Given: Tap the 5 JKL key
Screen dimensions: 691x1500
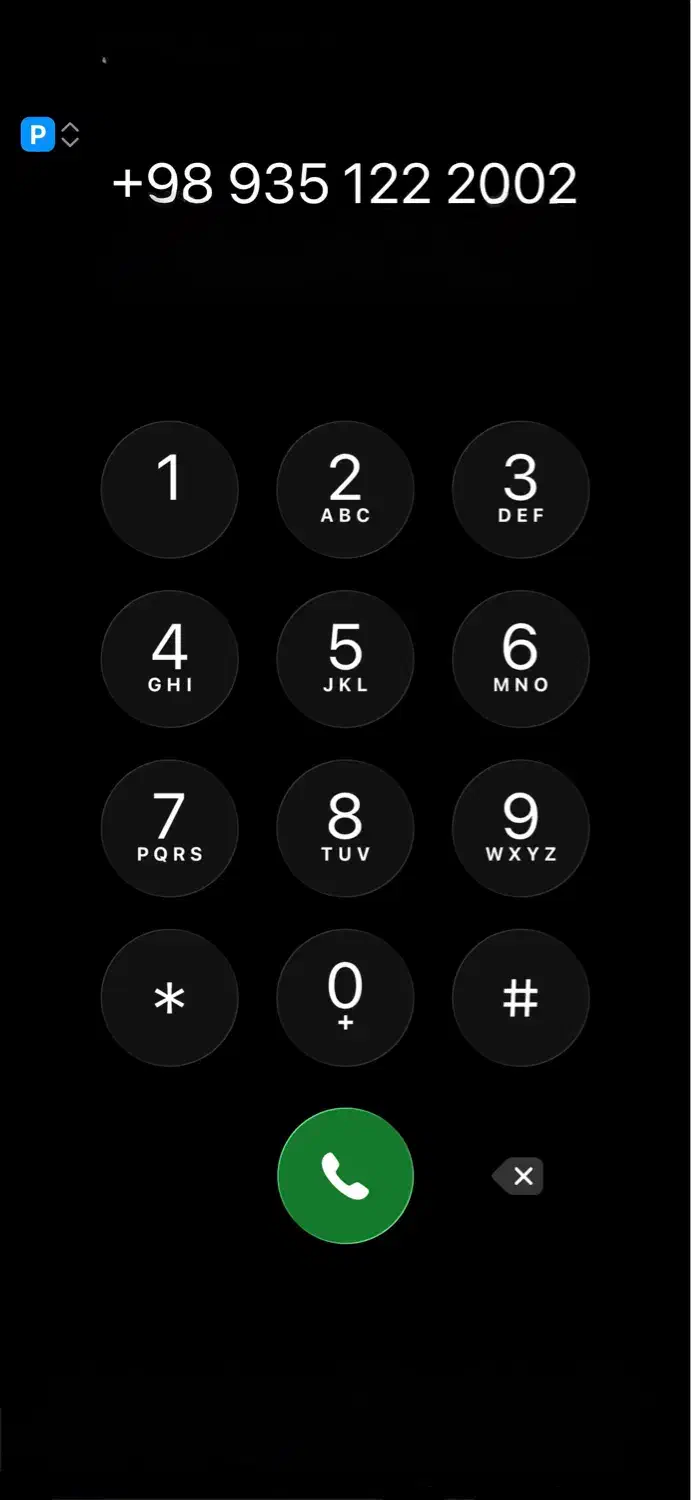Looking at the screenshot, I should [x=345, y=658].
